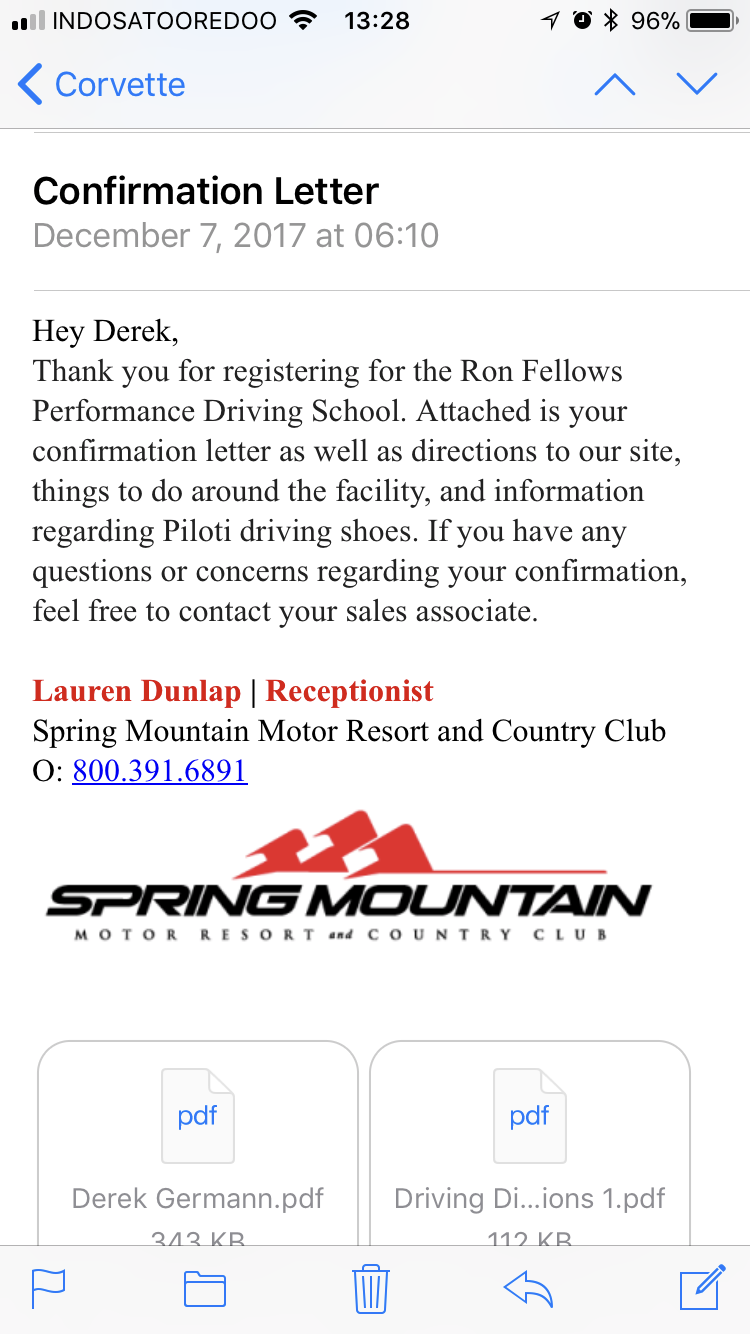Move this message to a folder

(x=205, y=1288)
